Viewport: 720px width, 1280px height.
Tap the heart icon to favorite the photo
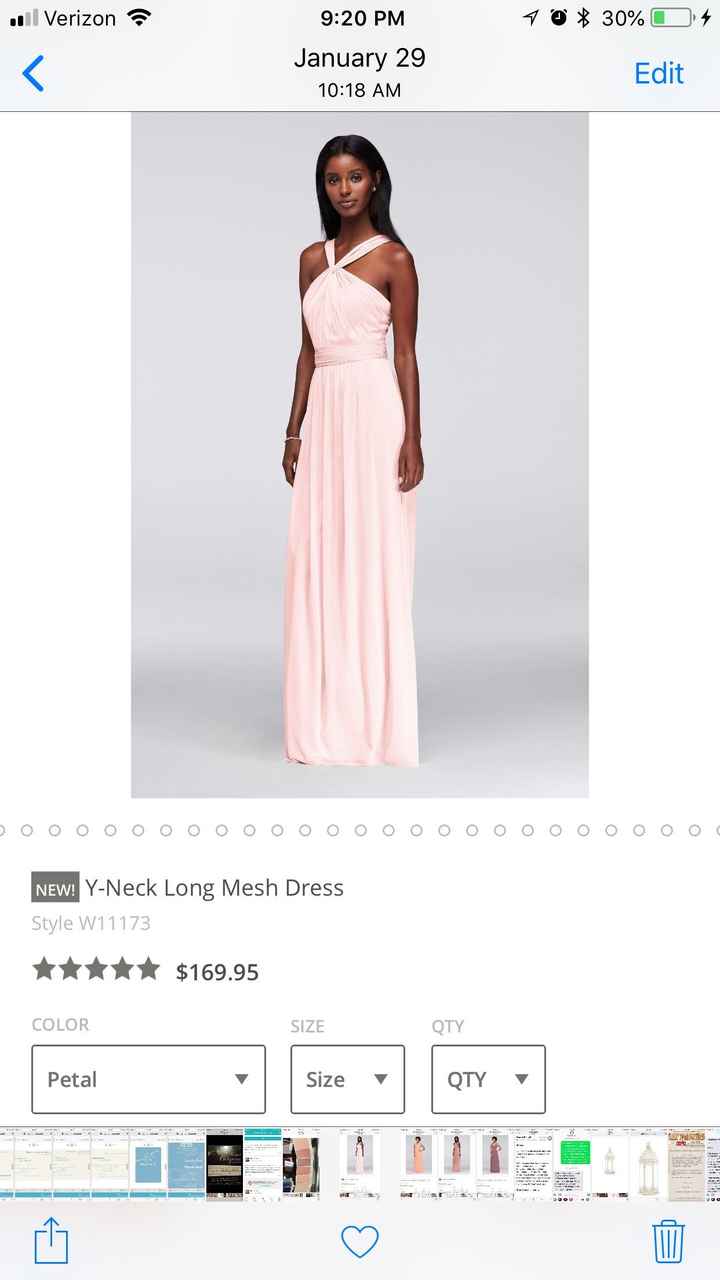tap(360, 1240)
